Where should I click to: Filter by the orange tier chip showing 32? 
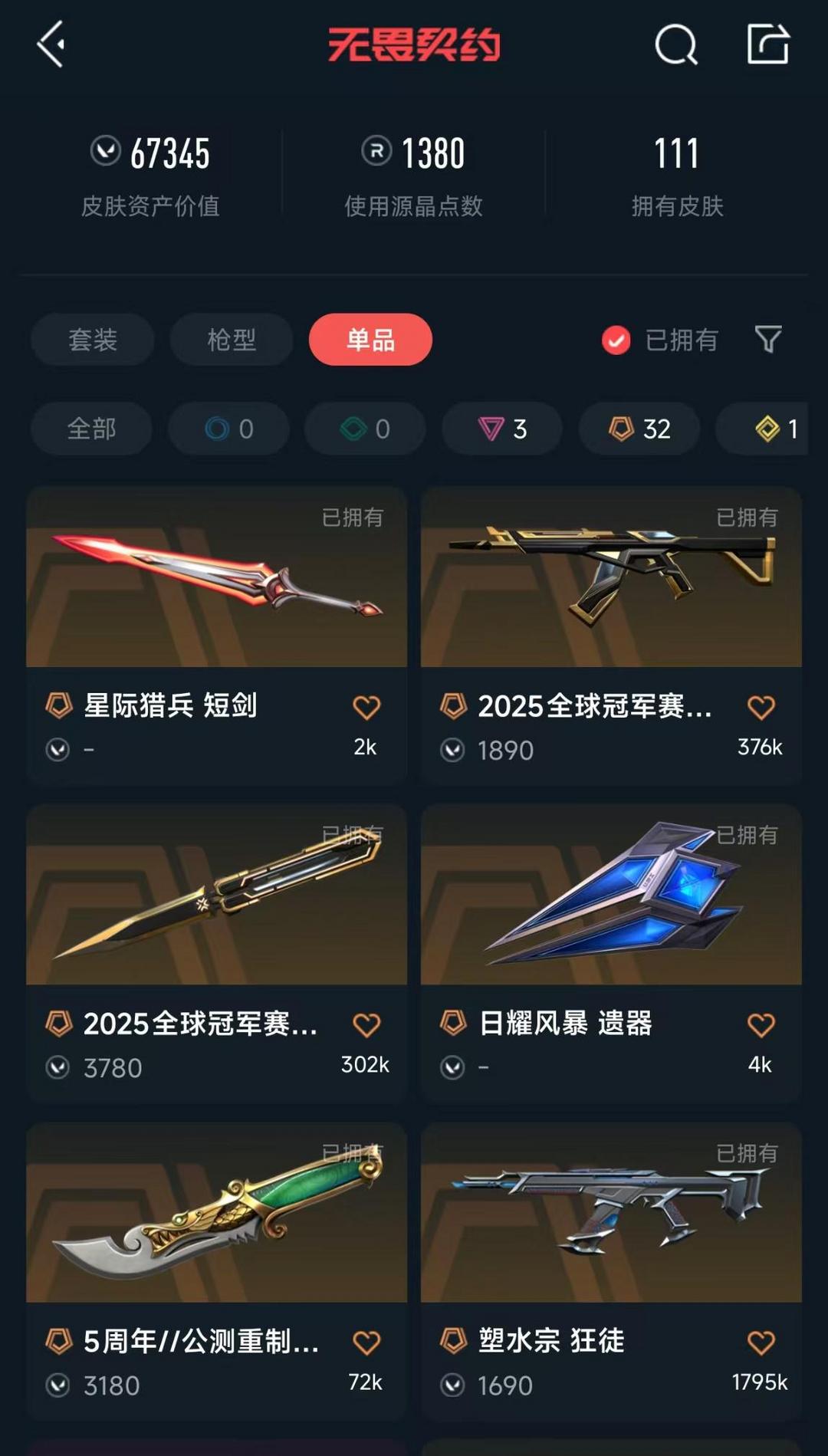click(x=639, y=429)
